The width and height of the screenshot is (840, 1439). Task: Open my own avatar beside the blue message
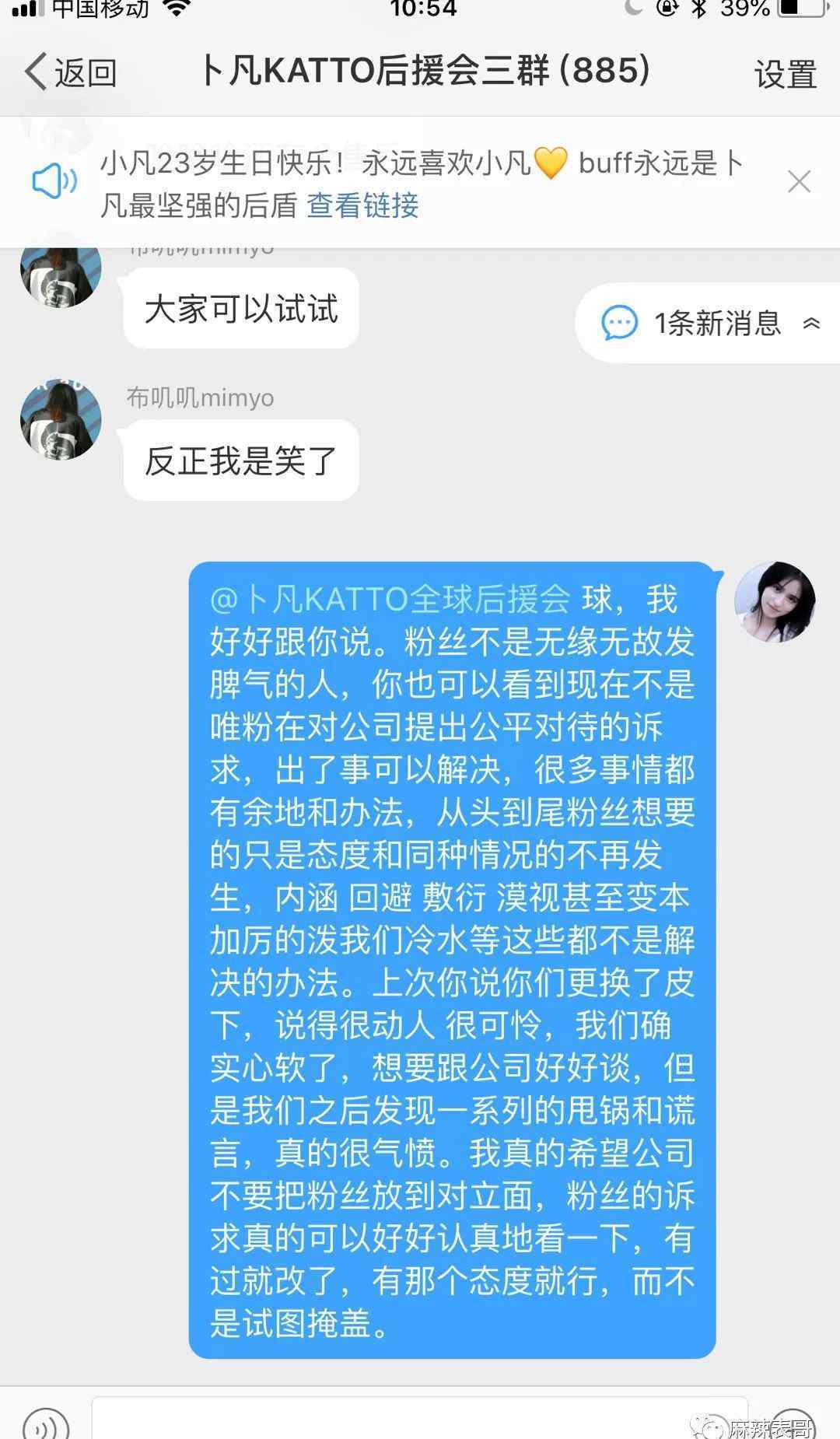point(775,602)
